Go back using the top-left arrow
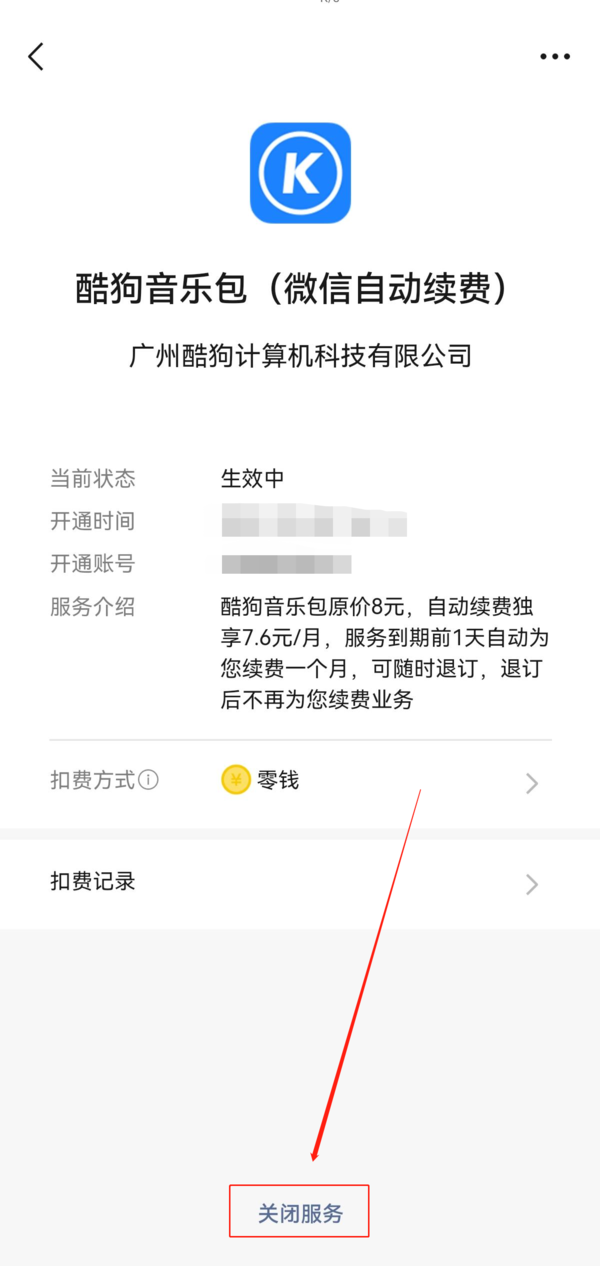This screenshot has height=1266, width=600. (x=36, y=57)
